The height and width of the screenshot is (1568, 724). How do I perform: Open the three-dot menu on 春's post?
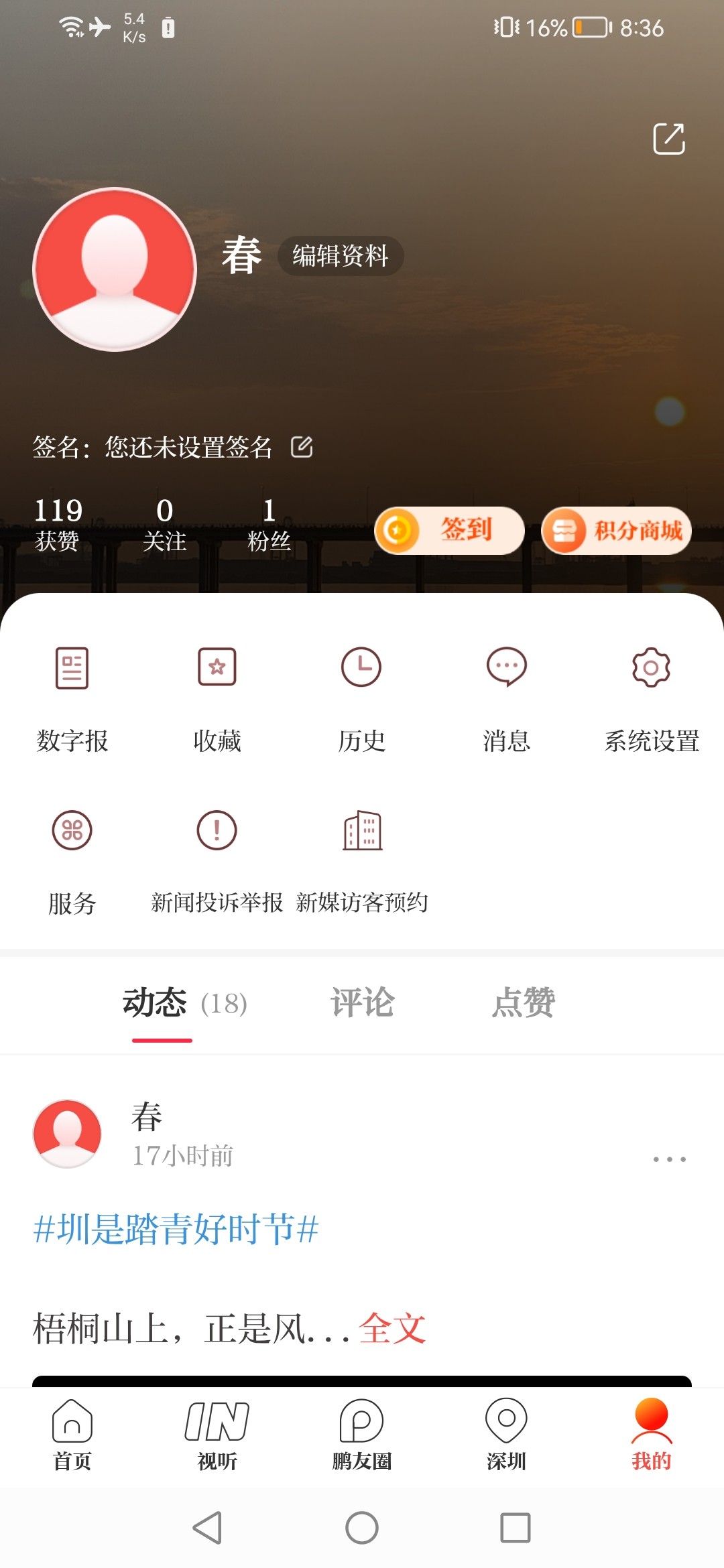click(x=669, y=1159)
